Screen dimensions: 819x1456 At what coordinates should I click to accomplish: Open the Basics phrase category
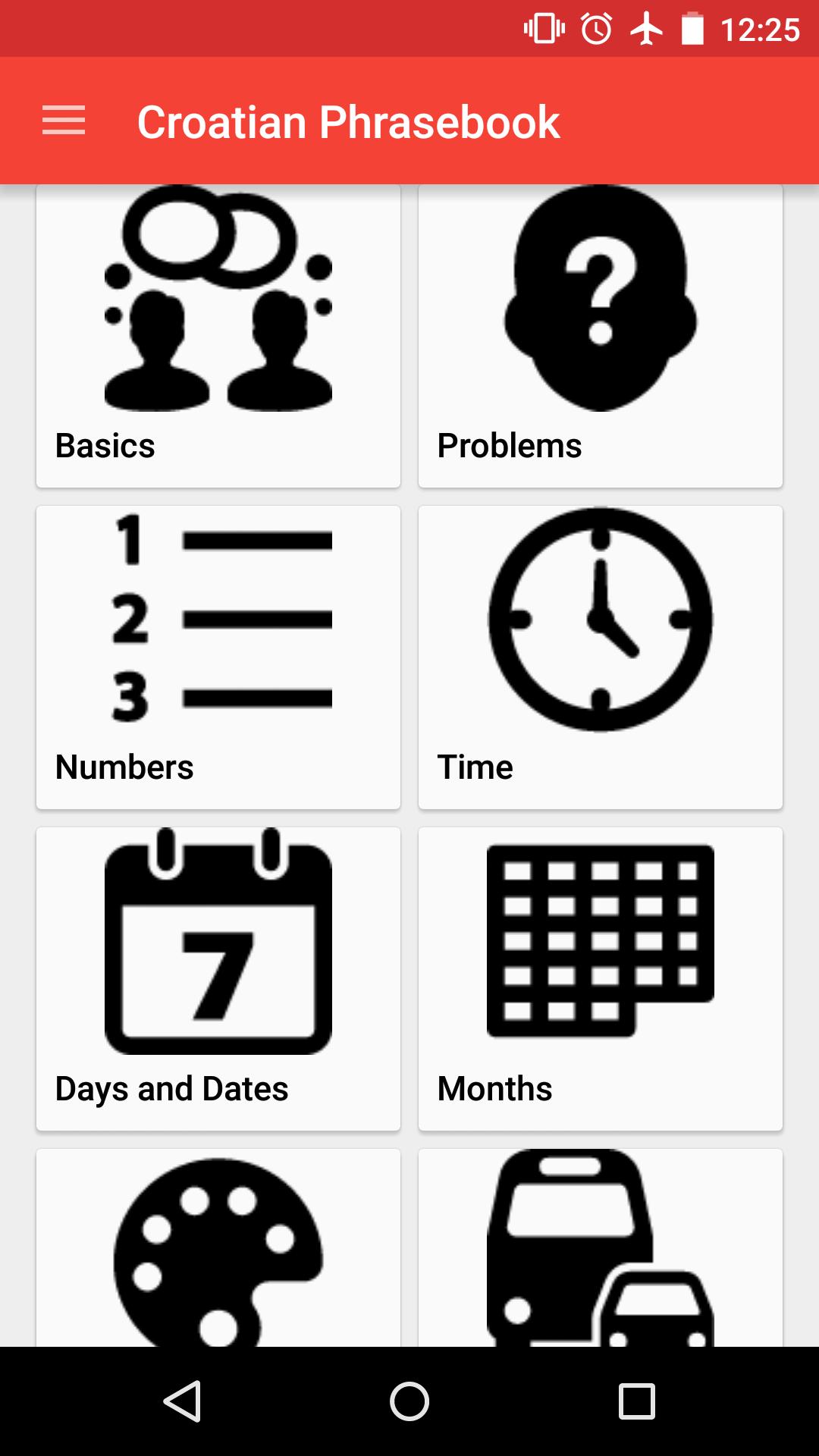[218, 336]
